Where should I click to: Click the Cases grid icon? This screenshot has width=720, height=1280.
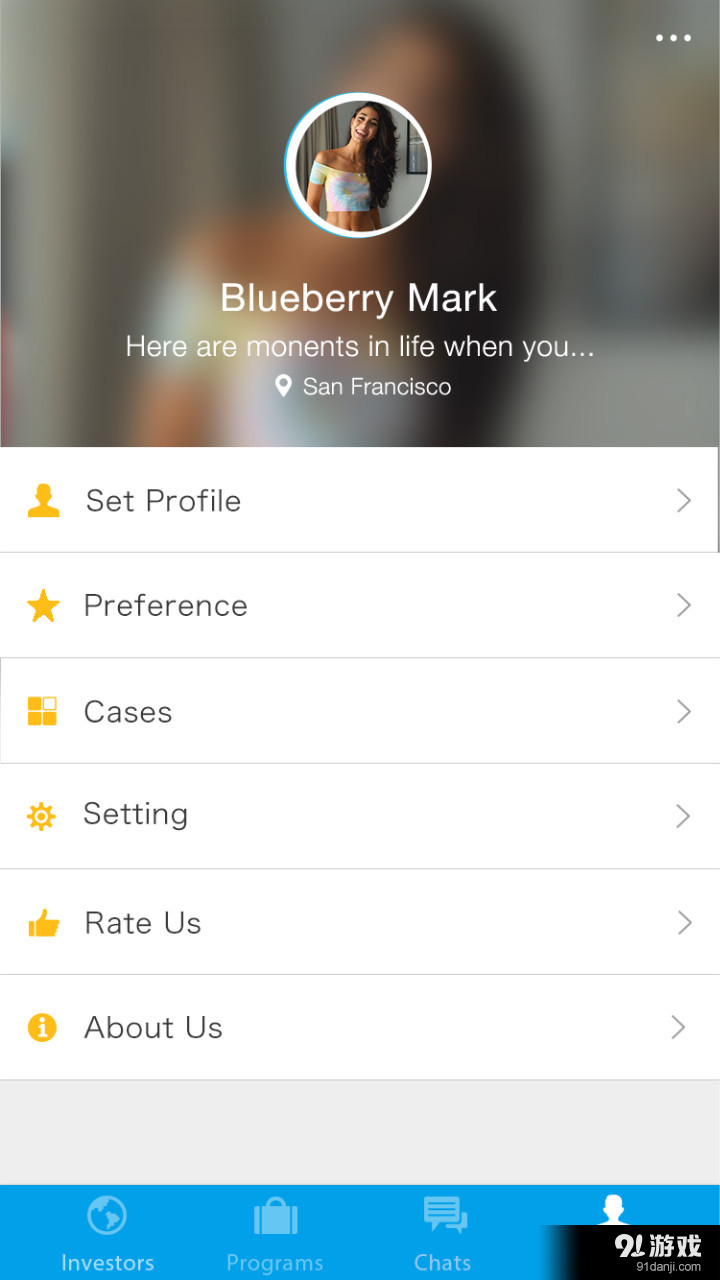pos(44,711)
